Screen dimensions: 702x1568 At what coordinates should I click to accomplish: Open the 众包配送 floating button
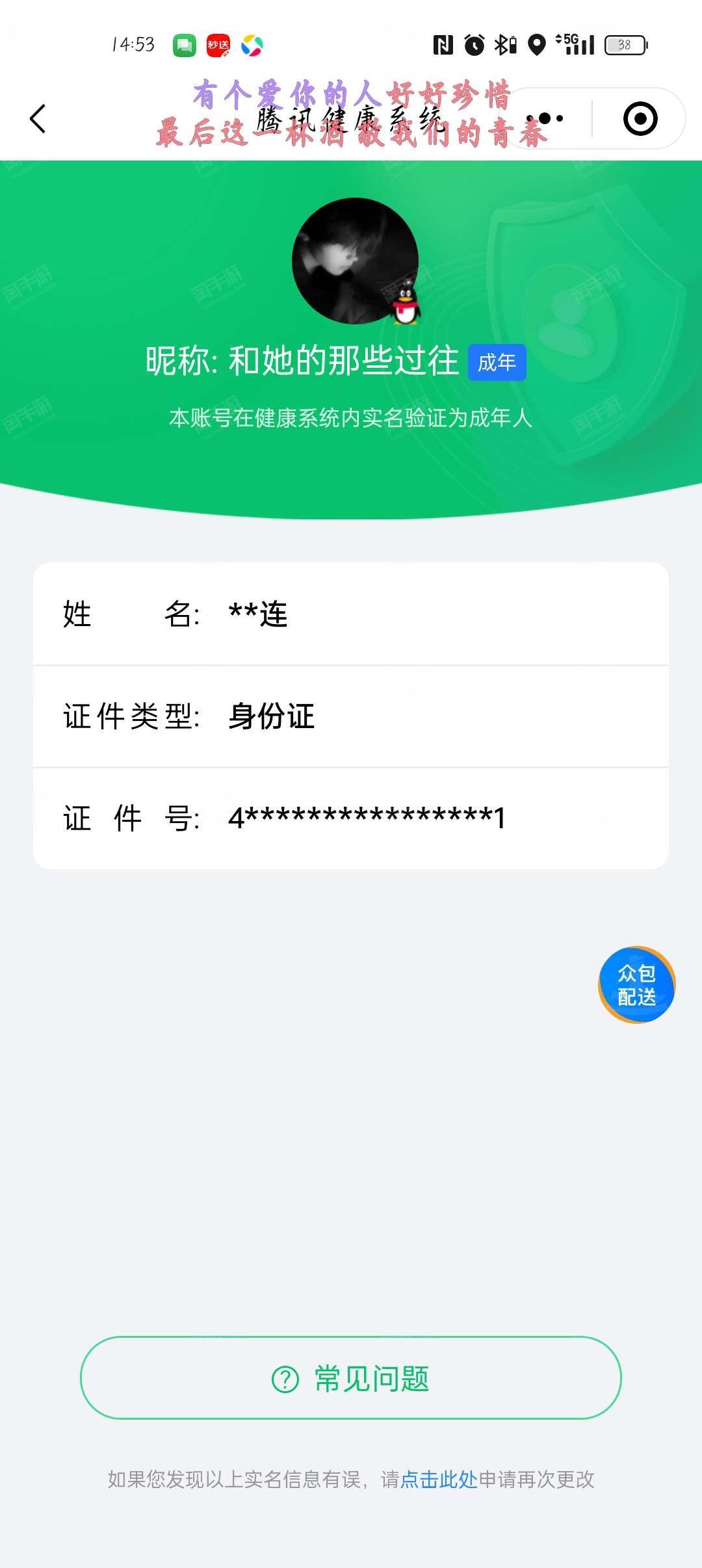[x=636, y=985]
